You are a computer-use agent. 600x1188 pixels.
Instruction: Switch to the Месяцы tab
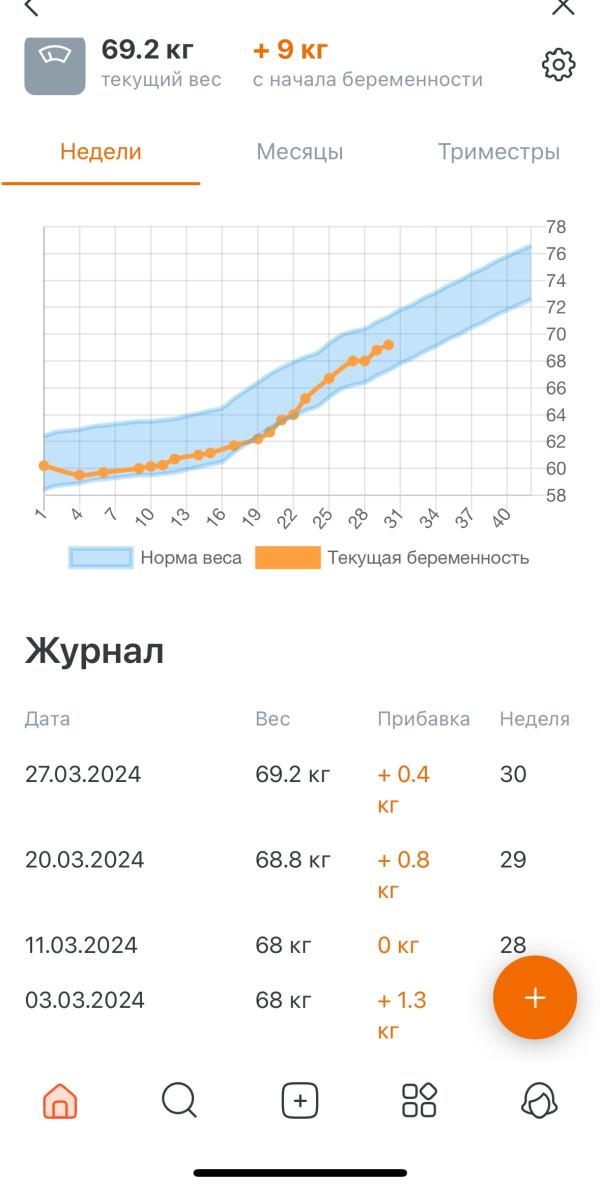click(x=300, y=153)
